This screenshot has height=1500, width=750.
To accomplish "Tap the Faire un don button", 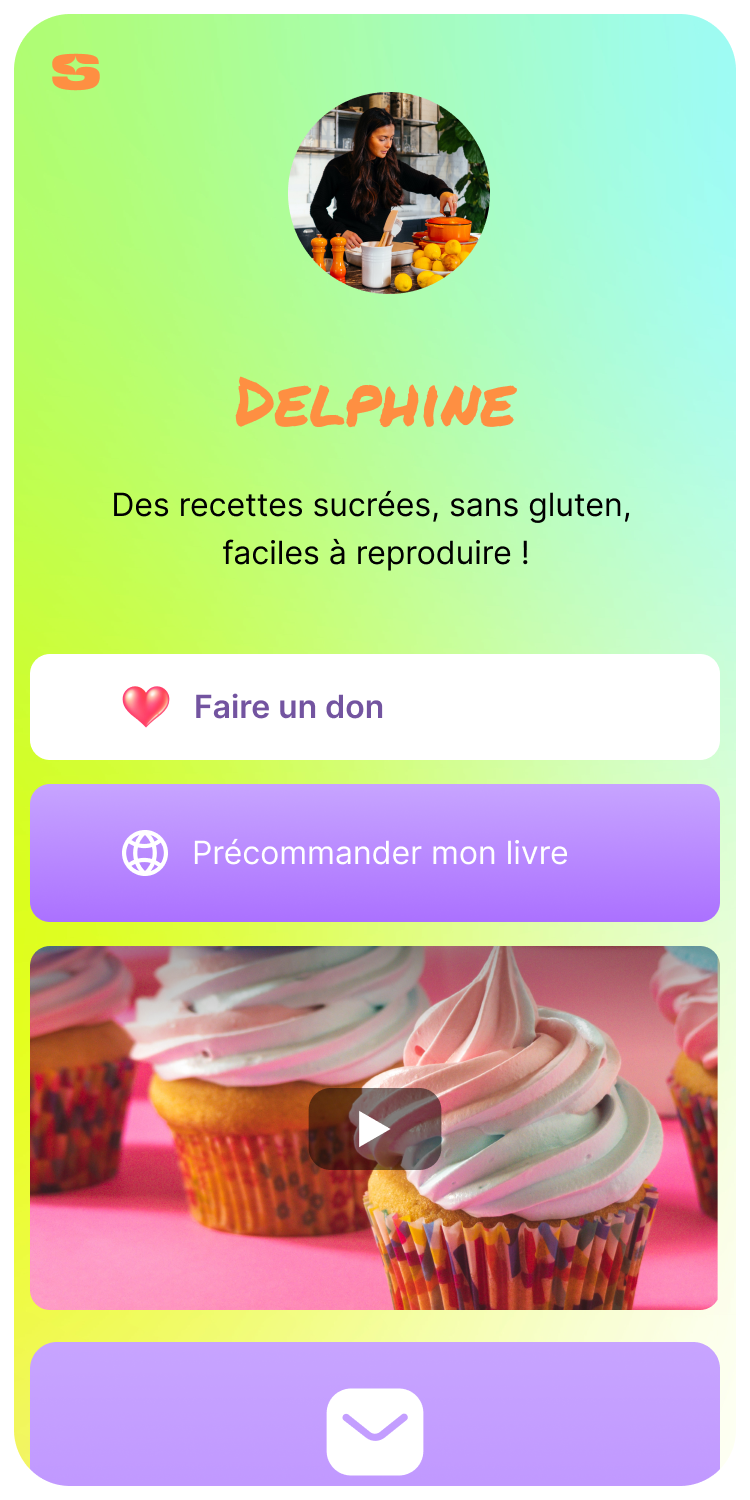I will (374, 707).
